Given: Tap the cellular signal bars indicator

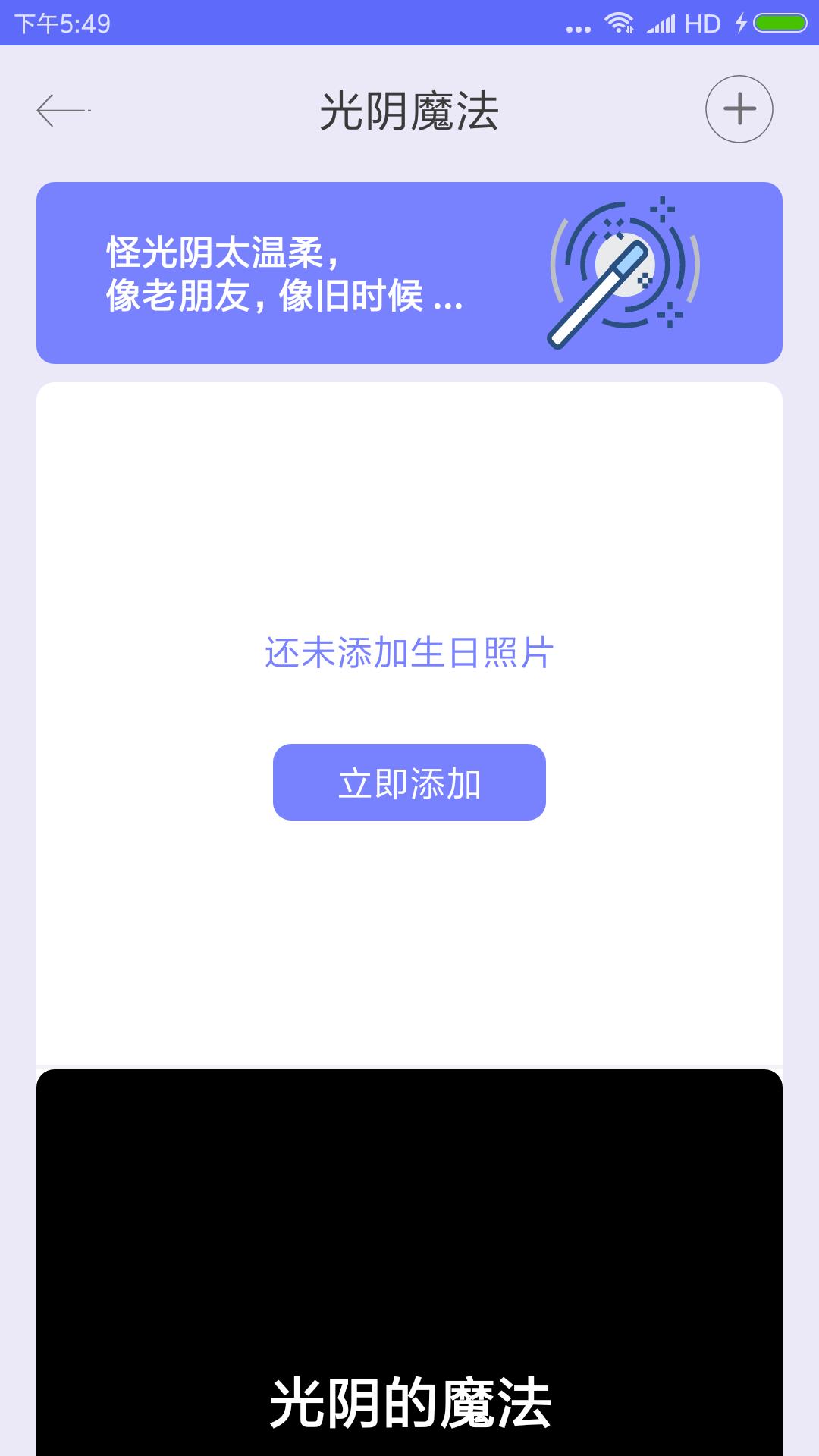Looking at the screenshot, I should pos(660,23).
